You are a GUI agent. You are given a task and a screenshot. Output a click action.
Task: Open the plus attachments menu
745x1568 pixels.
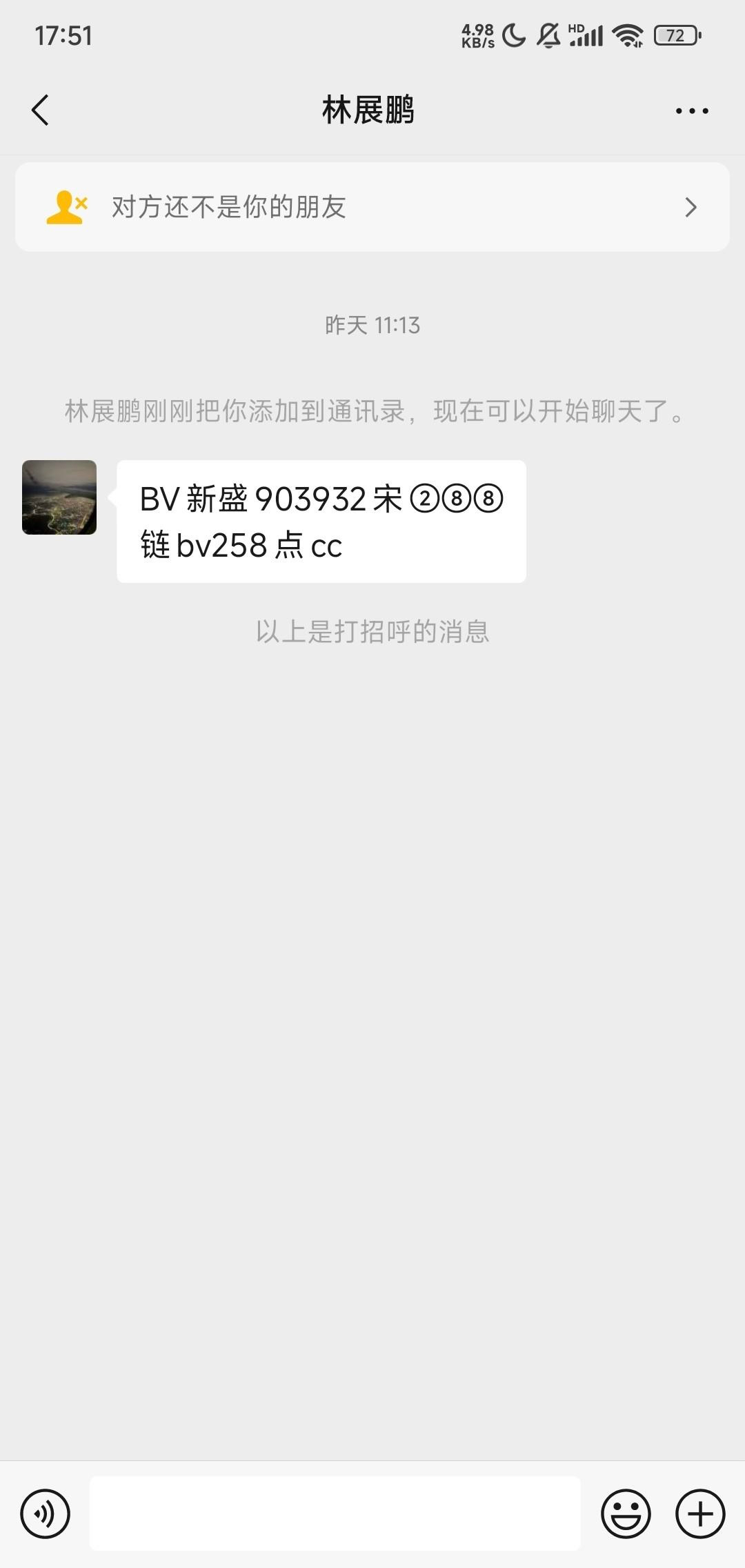point(700,1514)
